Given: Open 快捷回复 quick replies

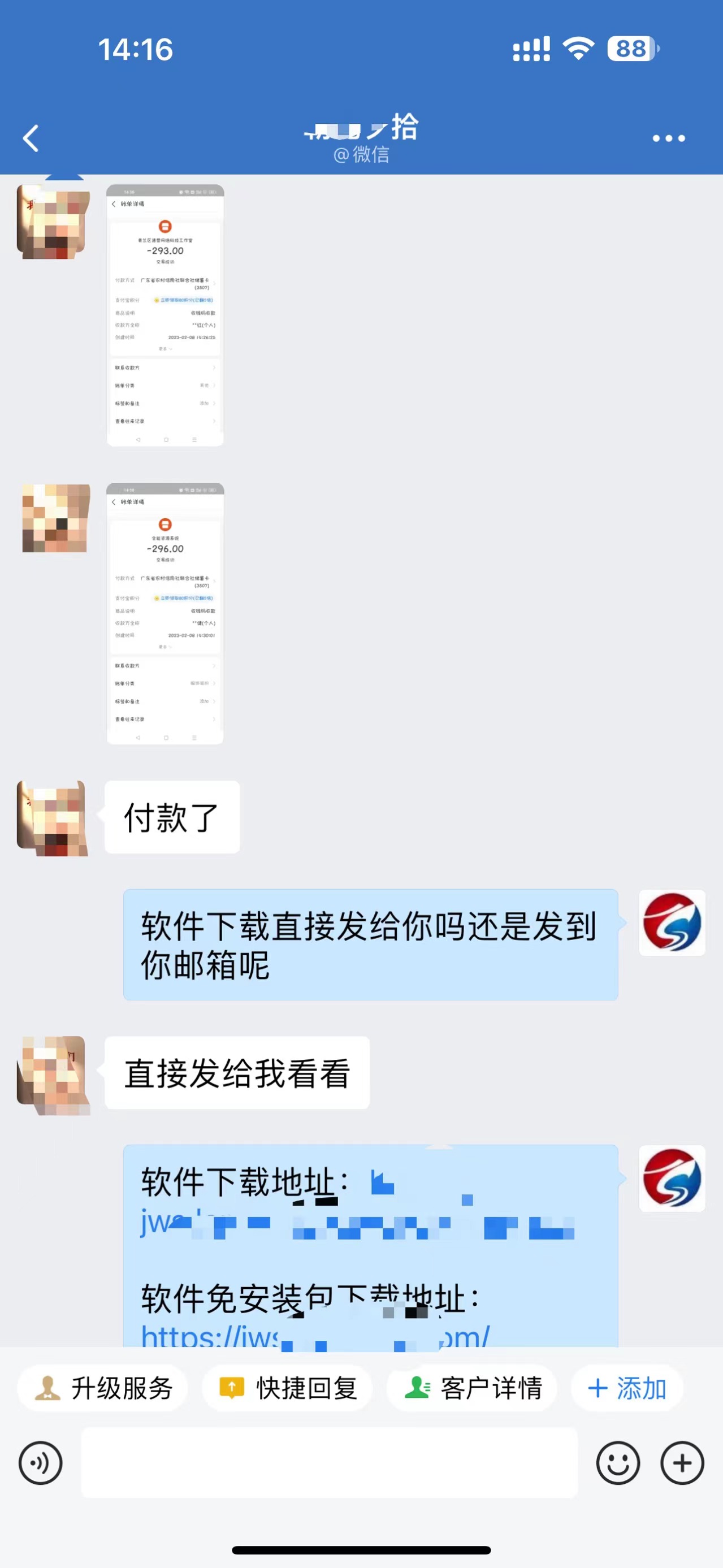Looking at the screenshot, I should click(287, 1388).
